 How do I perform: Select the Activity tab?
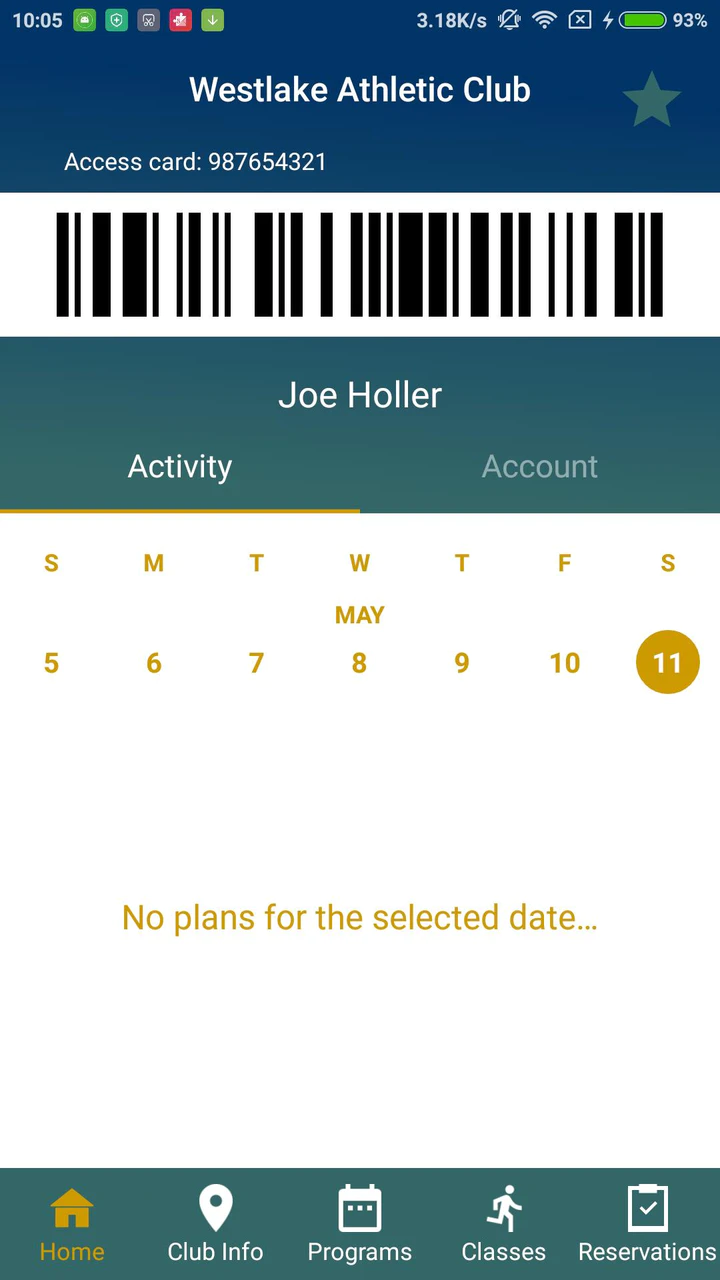(180, 467)
